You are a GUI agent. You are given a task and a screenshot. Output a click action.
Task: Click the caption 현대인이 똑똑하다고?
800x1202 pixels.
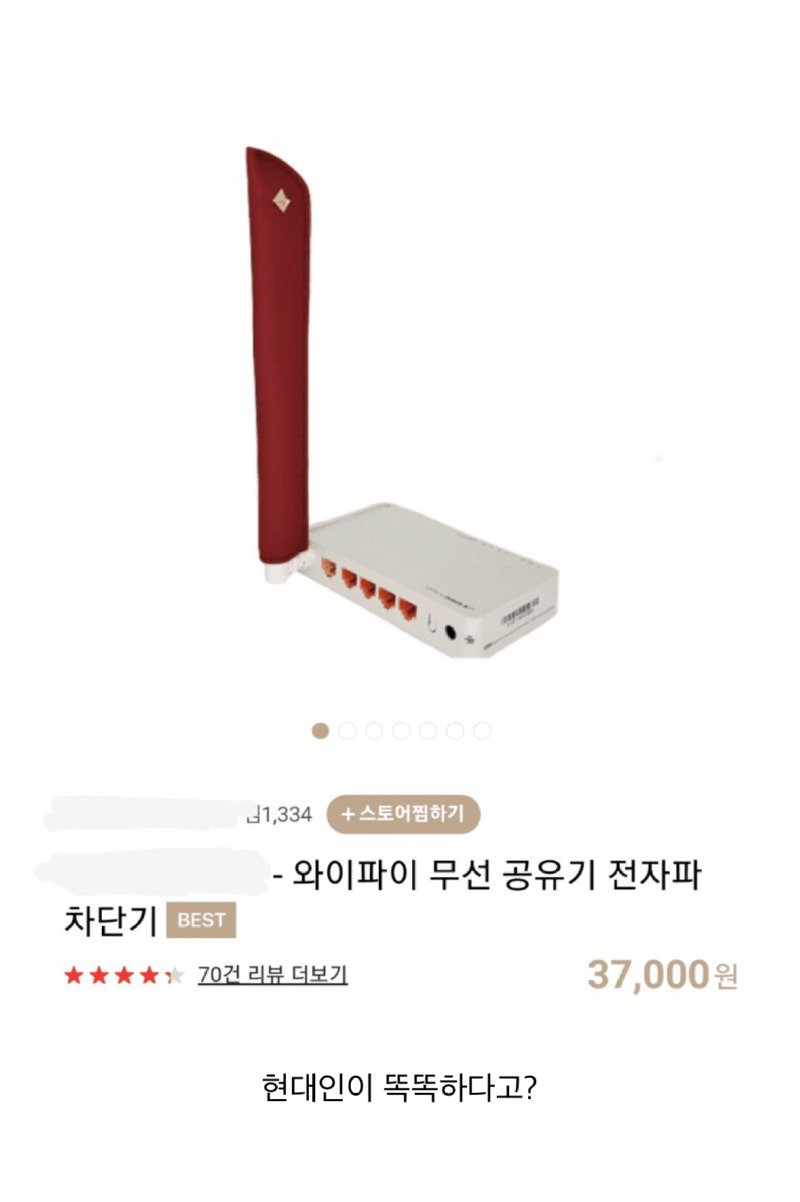click(399, 1085)
